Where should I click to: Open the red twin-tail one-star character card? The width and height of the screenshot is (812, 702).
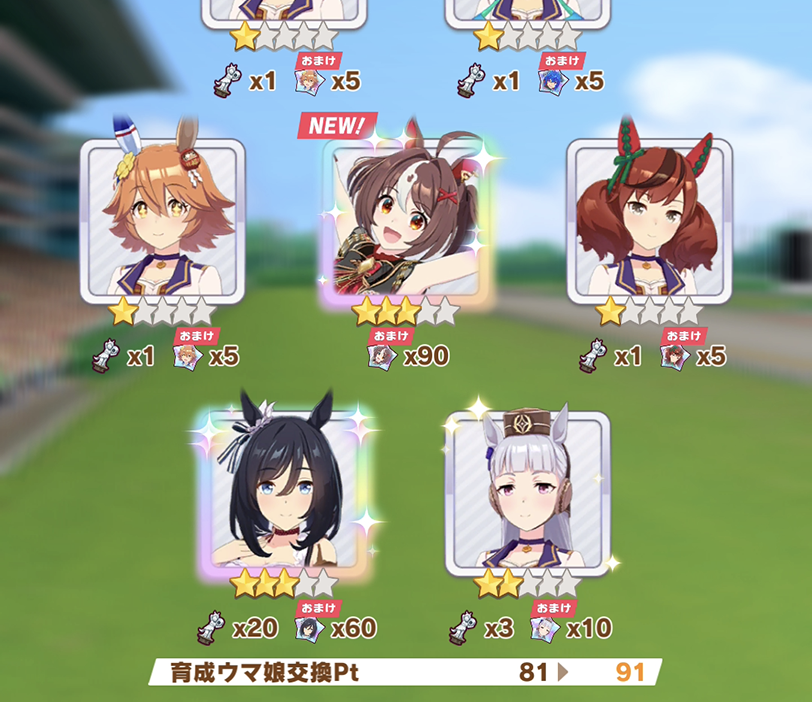[649, 220]
